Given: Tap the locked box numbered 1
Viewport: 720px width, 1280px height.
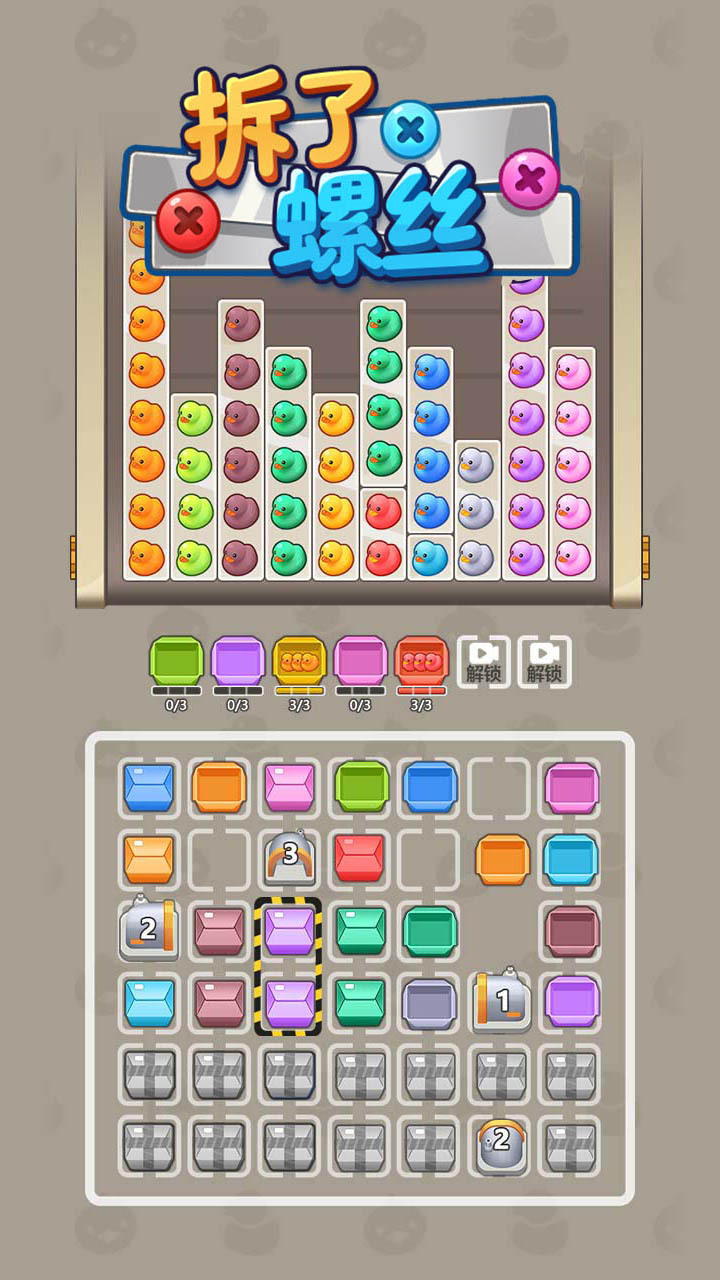Looking at the screenshot, I should point(502,1000).
